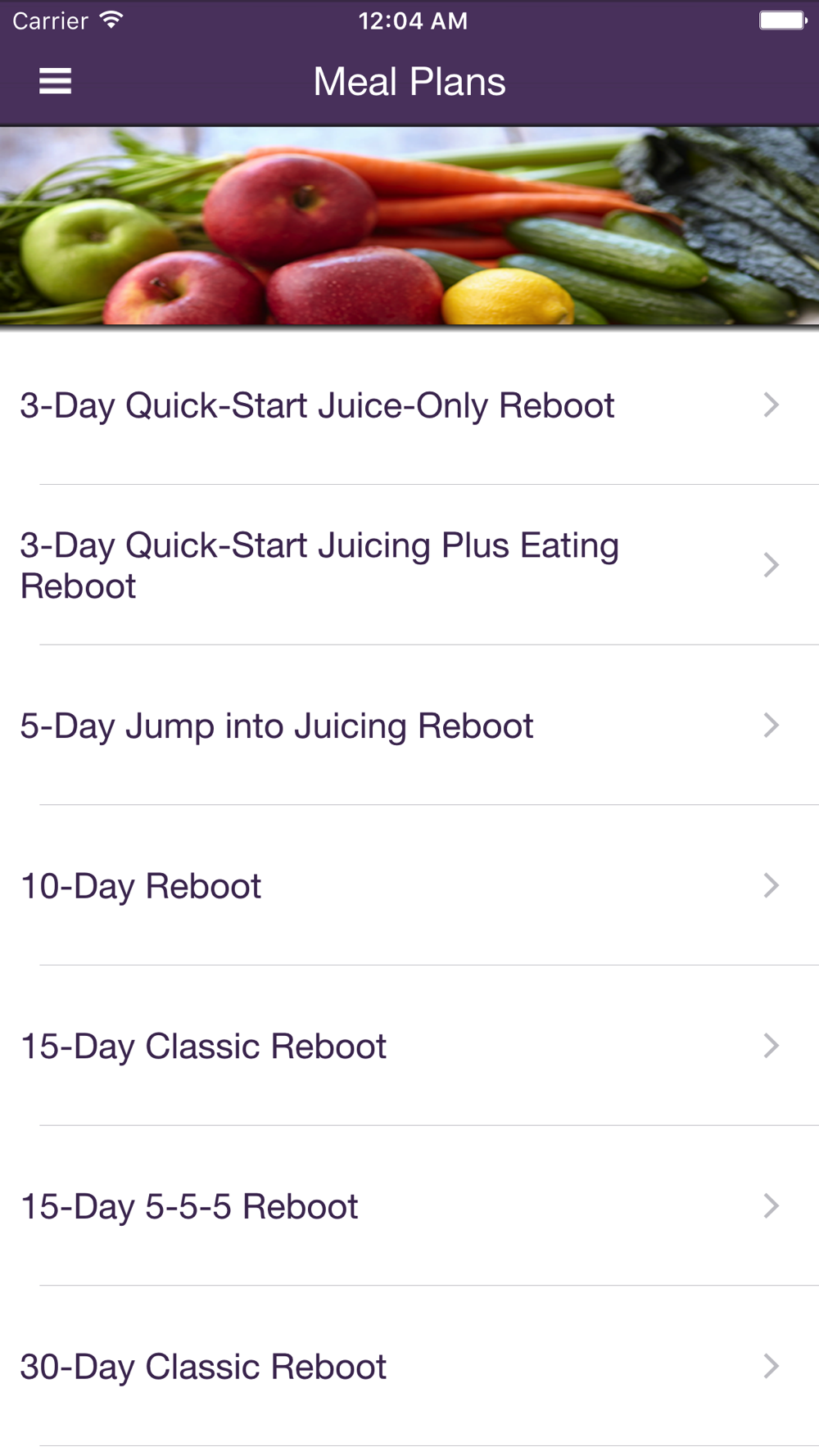The height and width of the screenshot is (1456, 819).
Task: Open 3-Day Quick-Start Juice-Only Reboot plan
Action: pyautogui.click(x=409, y=405)
